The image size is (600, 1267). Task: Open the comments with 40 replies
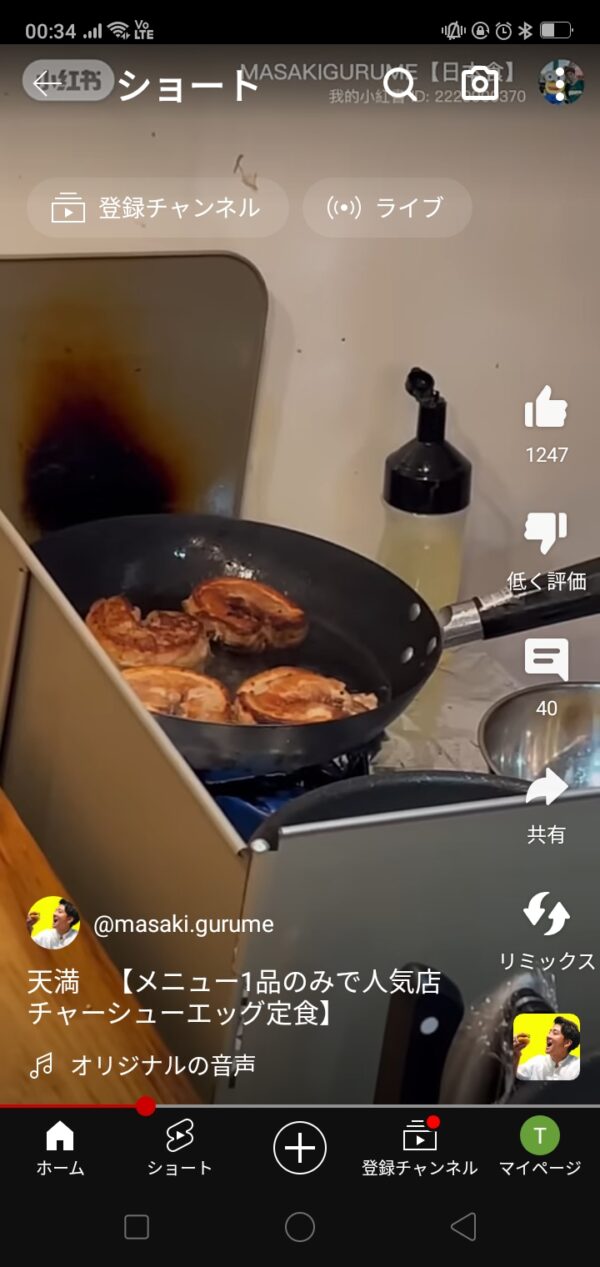(x=546, y=662)
